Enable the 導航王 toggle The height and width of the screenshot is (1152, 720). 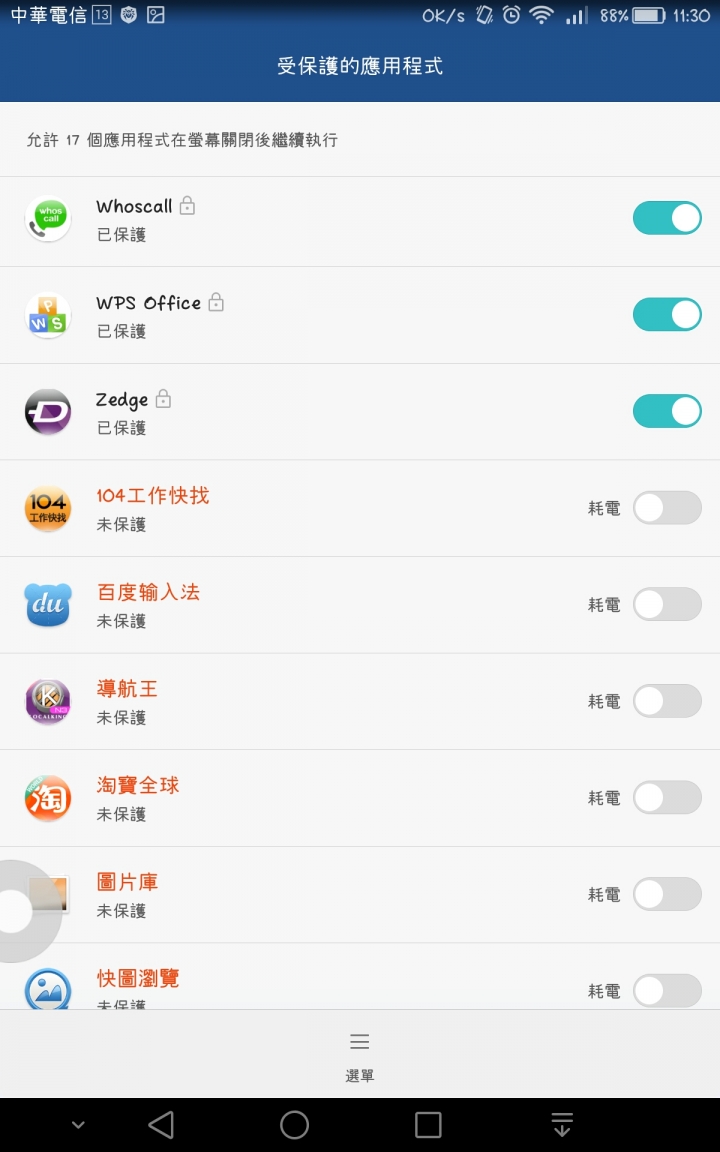pos(667,701)
